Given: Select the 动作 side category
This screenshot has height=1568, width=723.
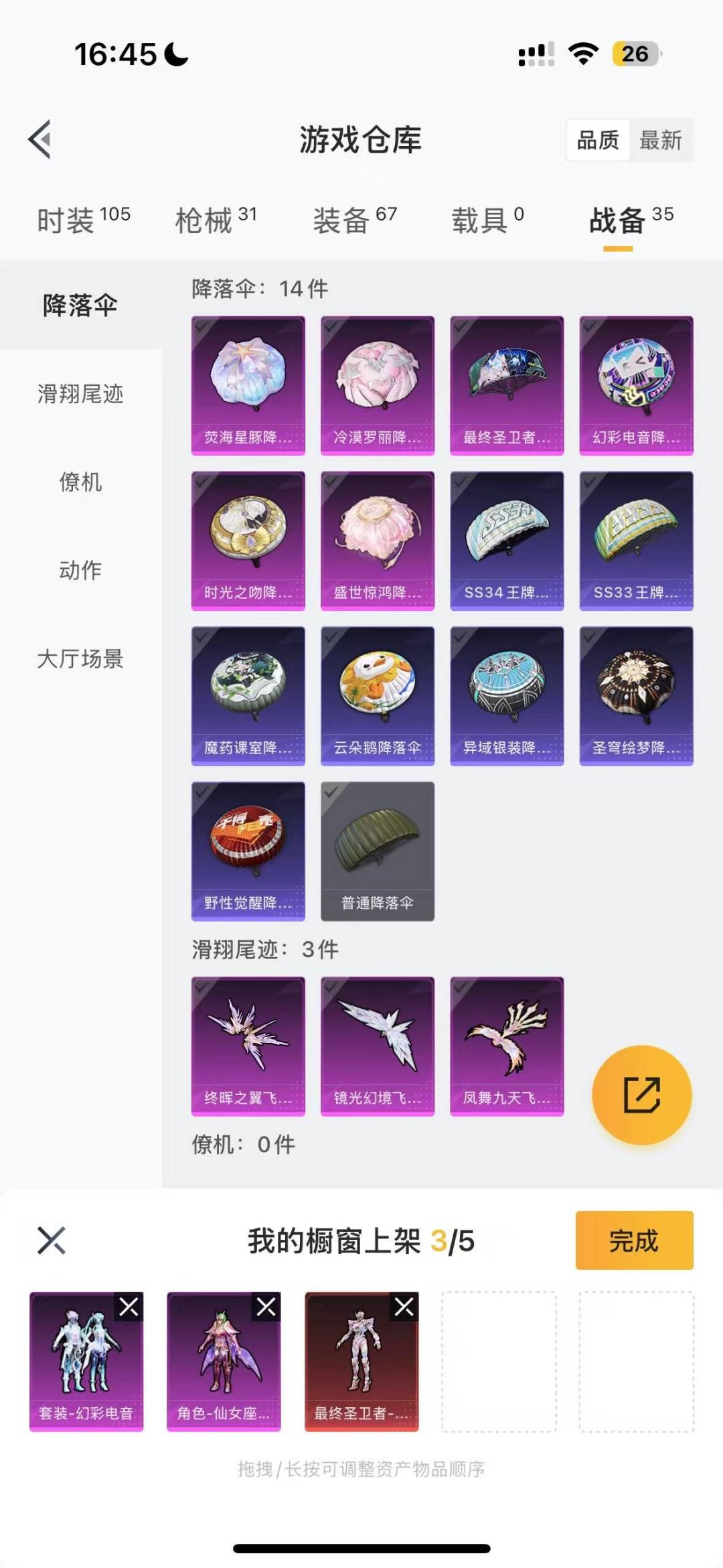Looking at the screenshot, I should 80,570.
